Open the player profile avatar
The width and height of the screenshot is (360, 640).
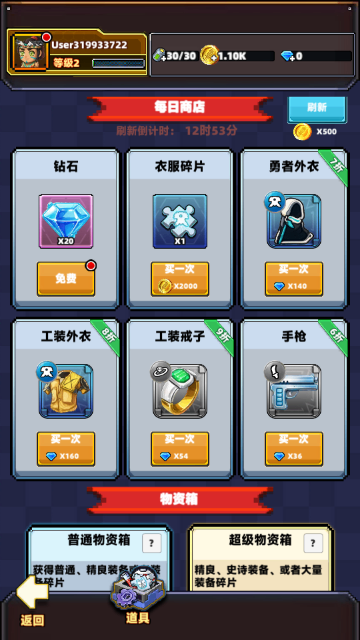point(30,52)
